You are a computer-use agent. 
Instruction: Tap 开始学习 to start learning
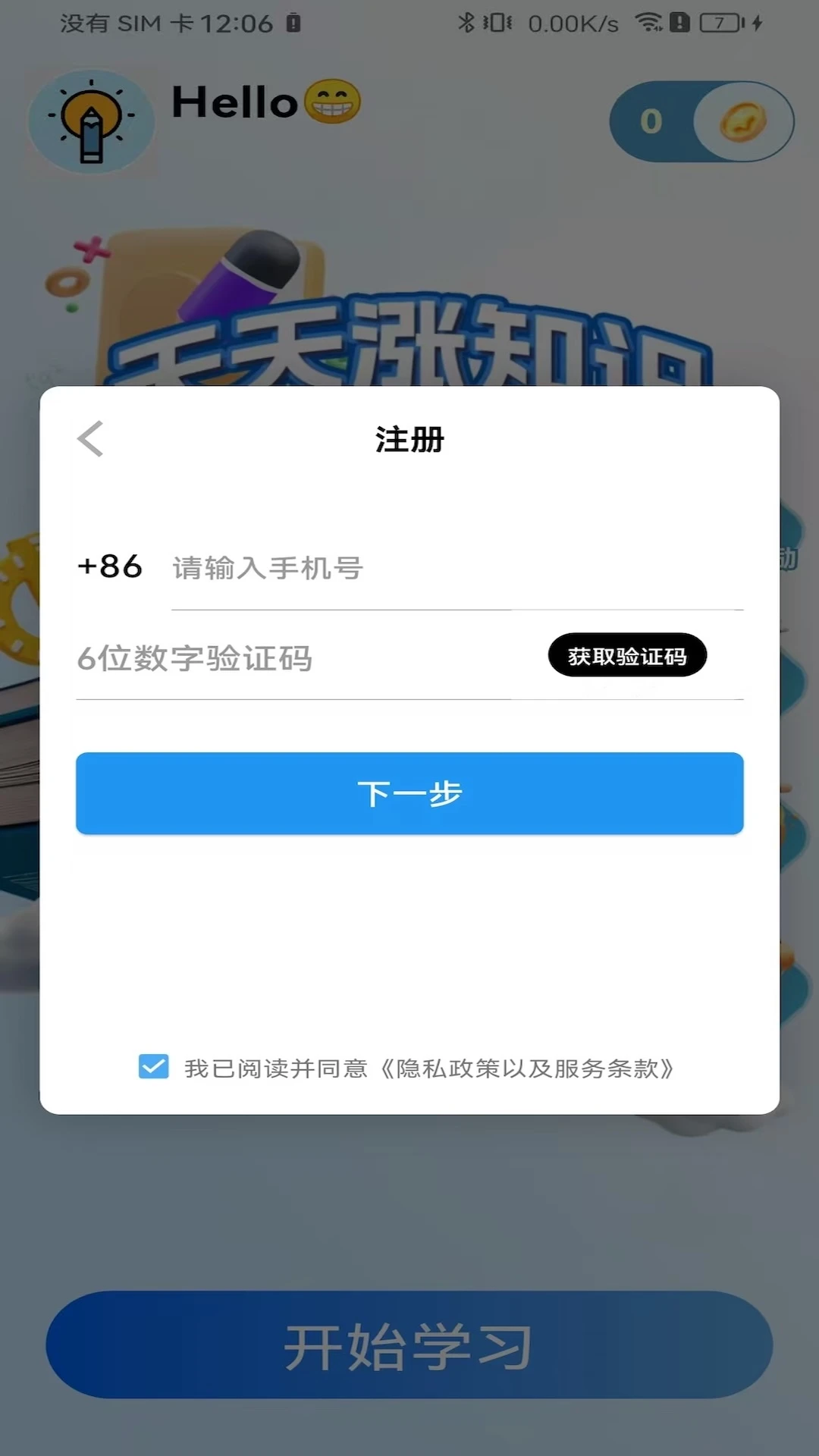click(x=409, y=1344)
